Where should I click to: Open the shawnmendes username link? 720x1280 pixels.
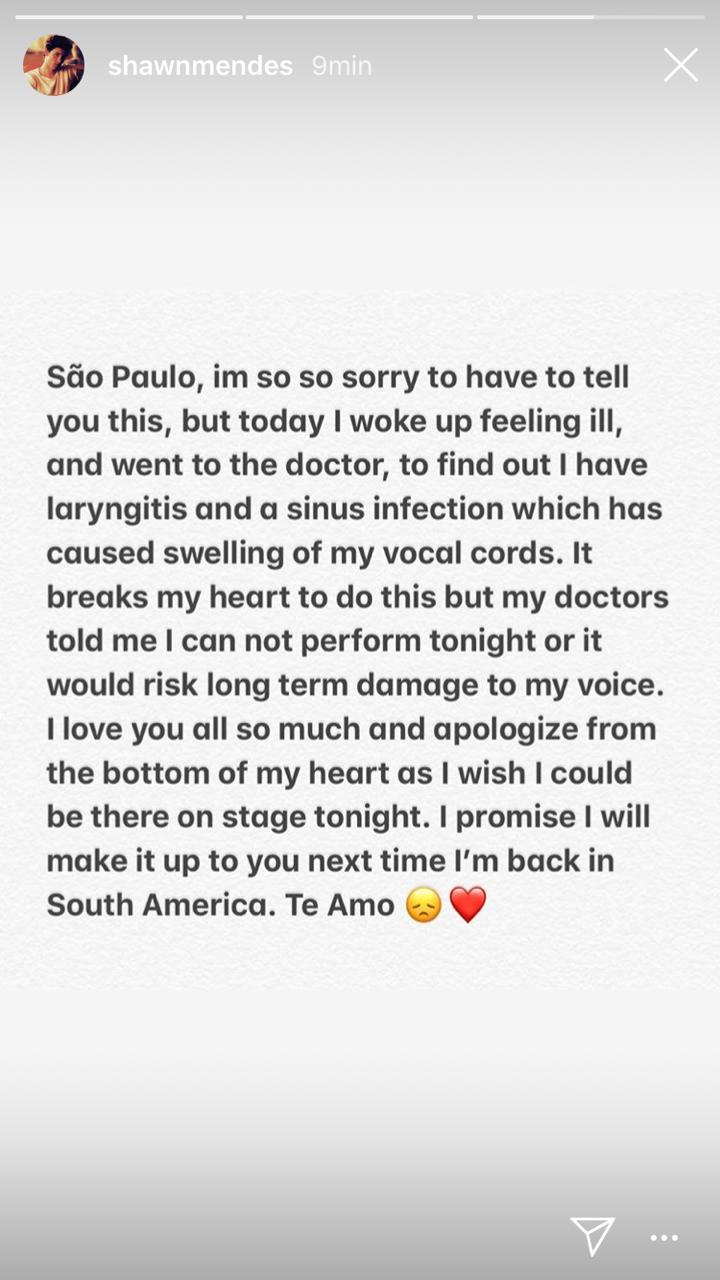(x=200, y=66)
